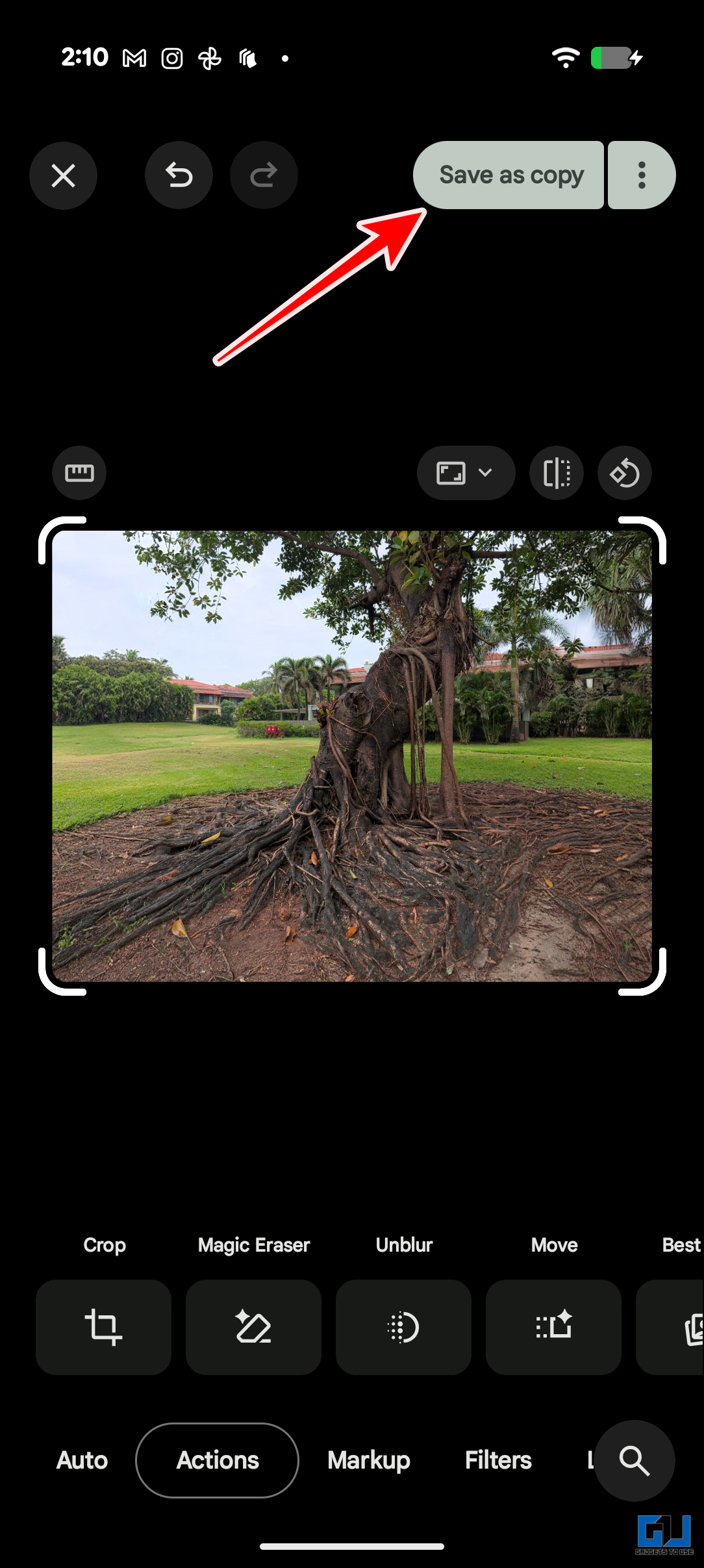Expand the aspect ratio dropdown

[466, 473]
